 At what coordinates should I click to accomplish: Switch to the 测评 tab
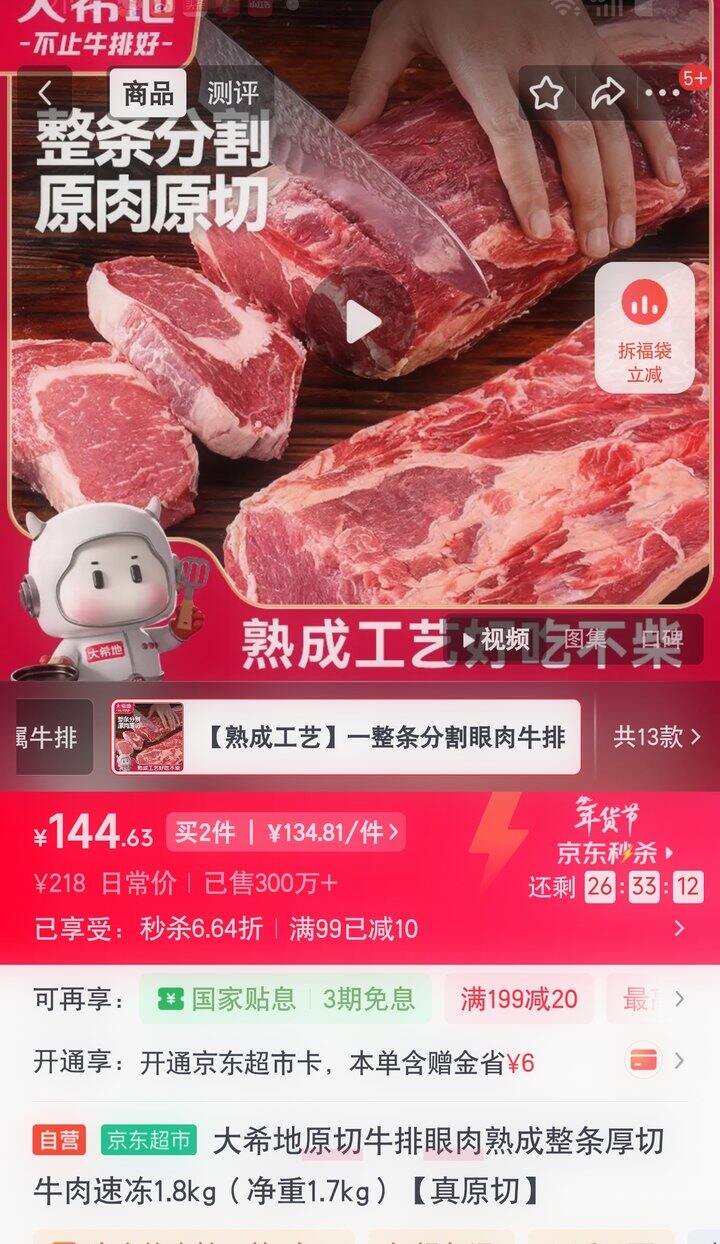coord(232,93)
